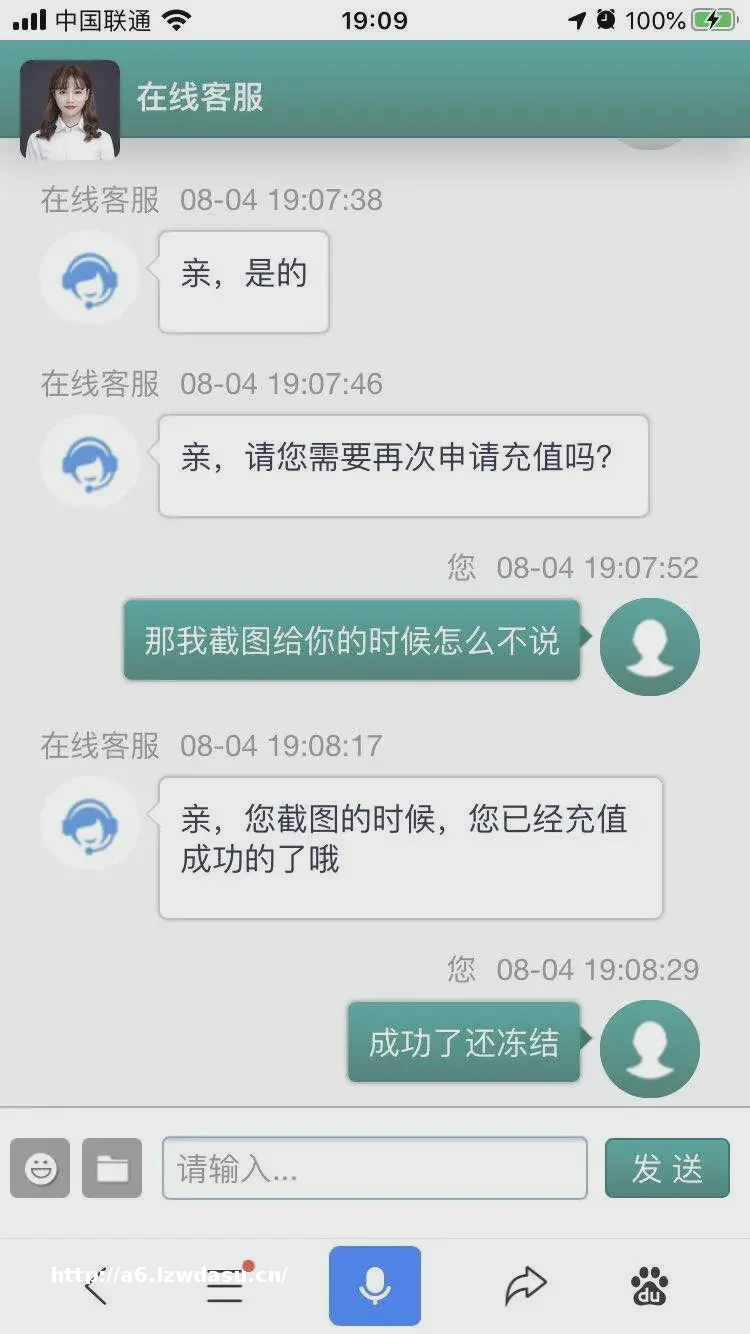750x1334 pixels.
Task: Start voice search with microphone
Action: tap(375, 1286)
